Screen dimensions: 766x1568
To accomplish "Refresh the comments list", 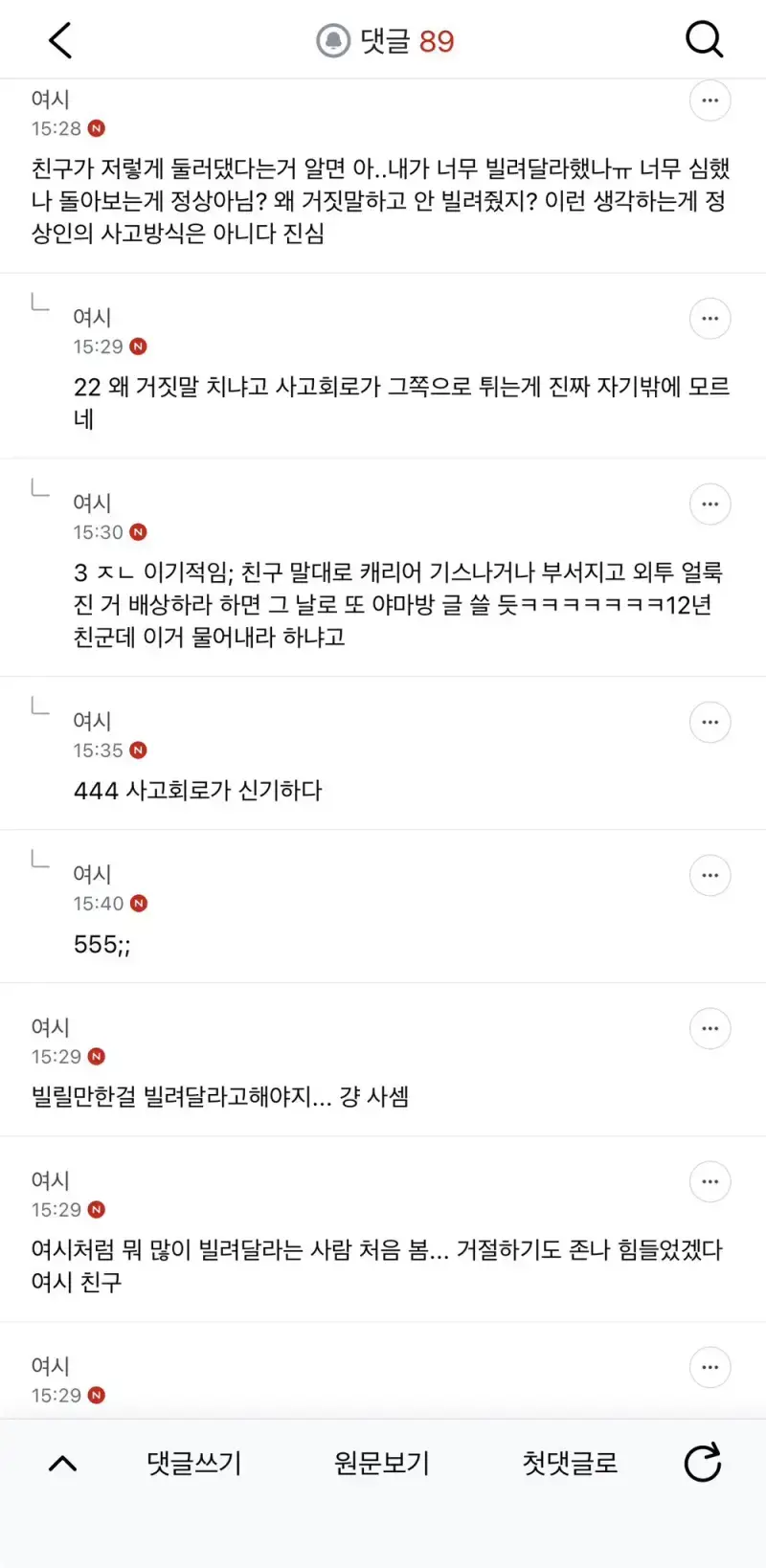I will (x=703, y=1463).
